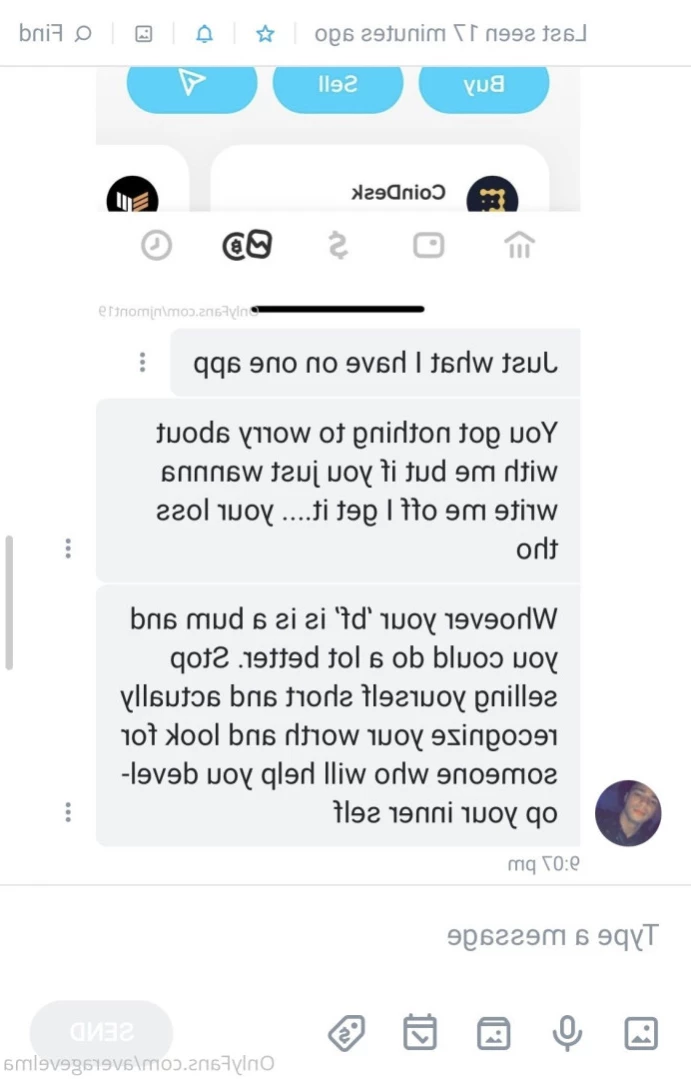Open options for 'Whoever your bf is' message
691x1079 pixels.
pos(68,812)
